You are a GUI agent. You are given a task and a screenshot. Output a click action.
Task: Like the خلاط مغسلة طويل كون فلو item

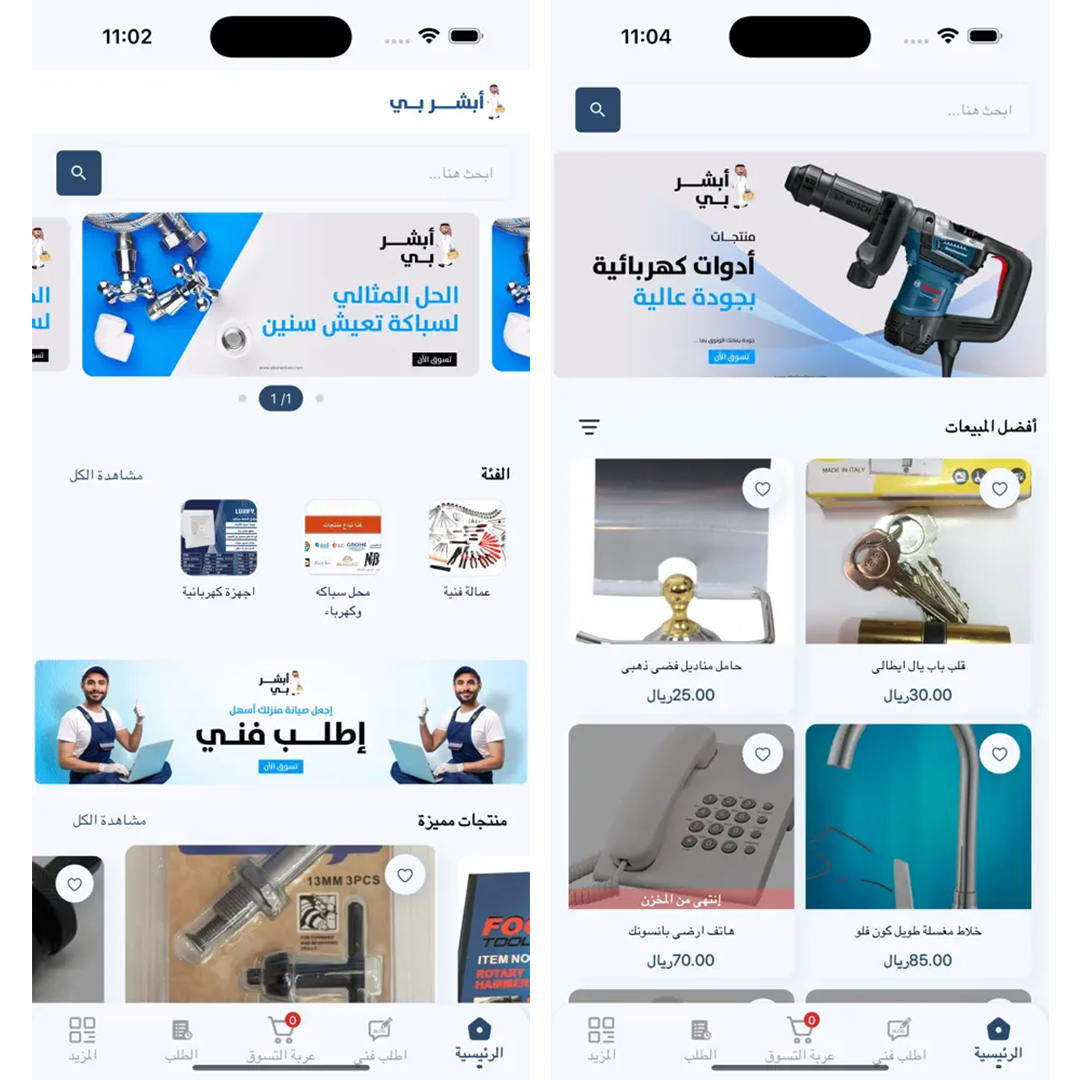pyautogui.click(x=999, y=754)
